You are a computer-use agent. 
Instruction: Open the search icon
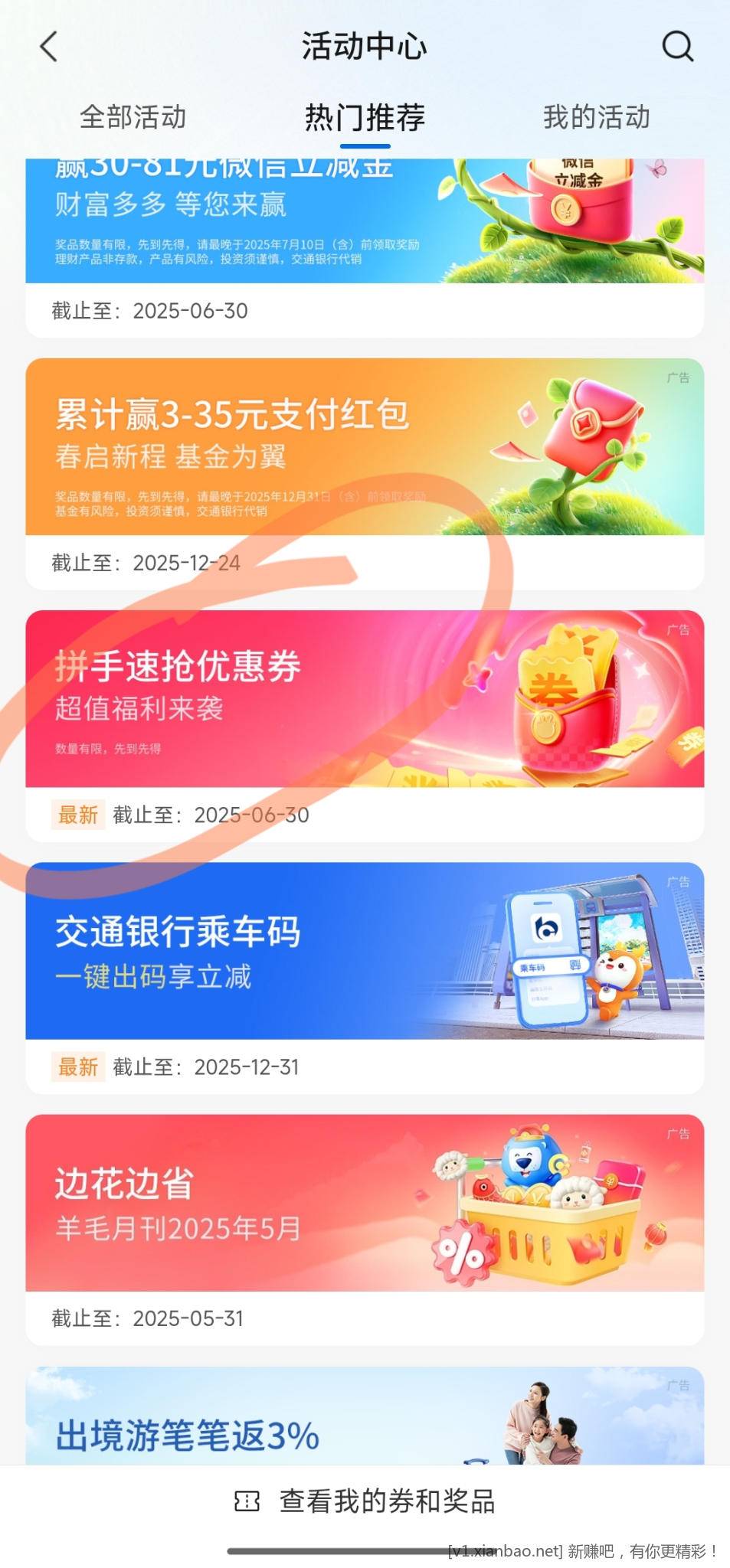click(x=677, y=46)
